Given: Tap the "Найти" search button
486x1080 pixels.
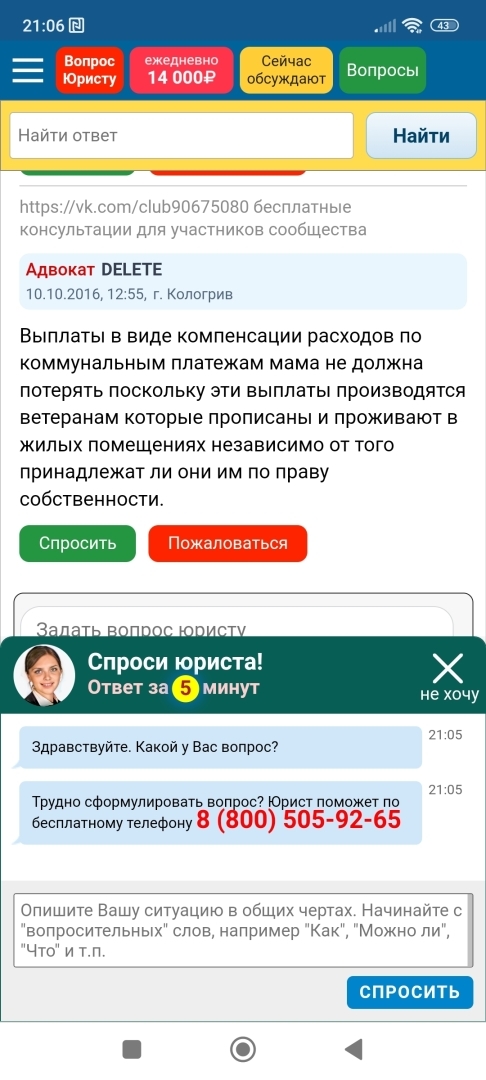Looking at the screenshot, I should 421,136.
